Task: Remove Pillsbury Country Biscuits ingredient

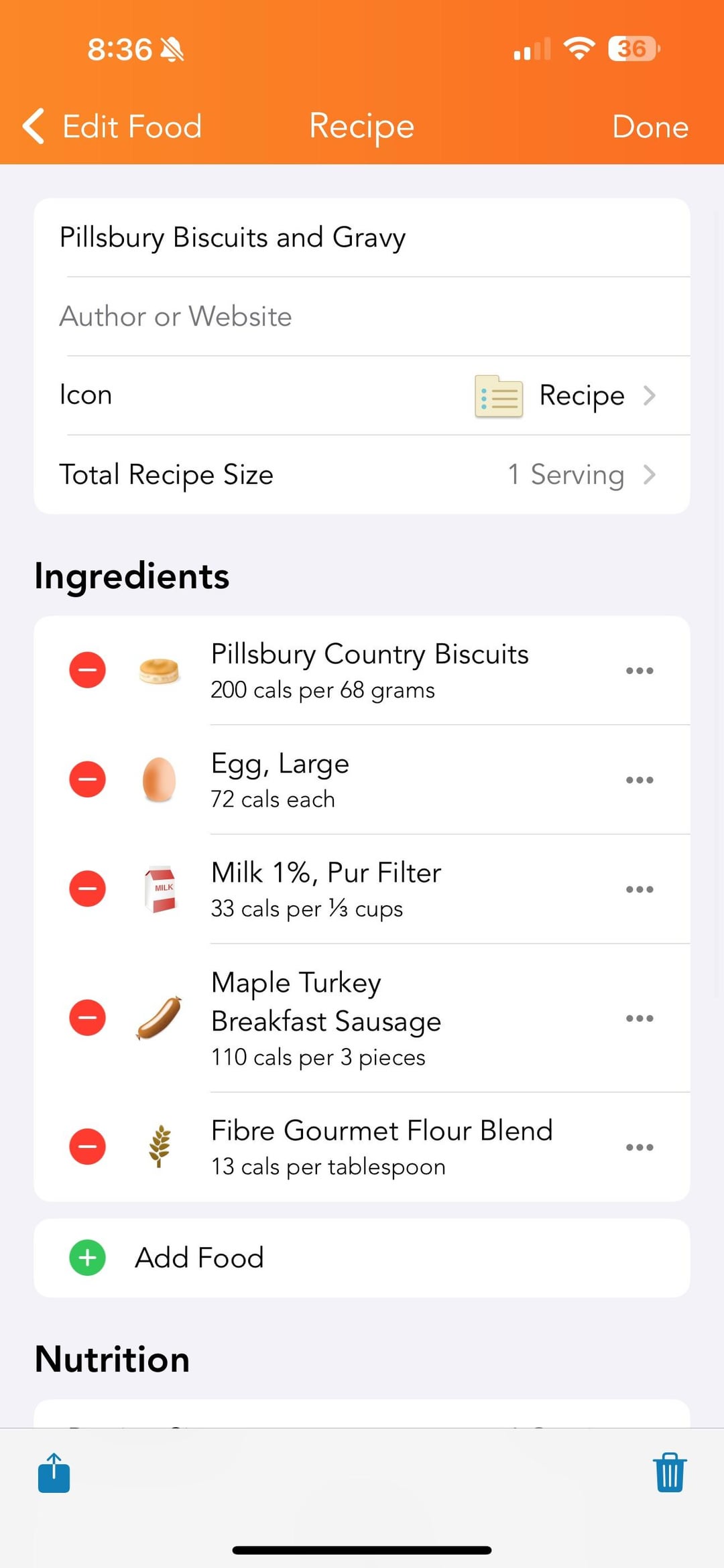Action: 88,669
